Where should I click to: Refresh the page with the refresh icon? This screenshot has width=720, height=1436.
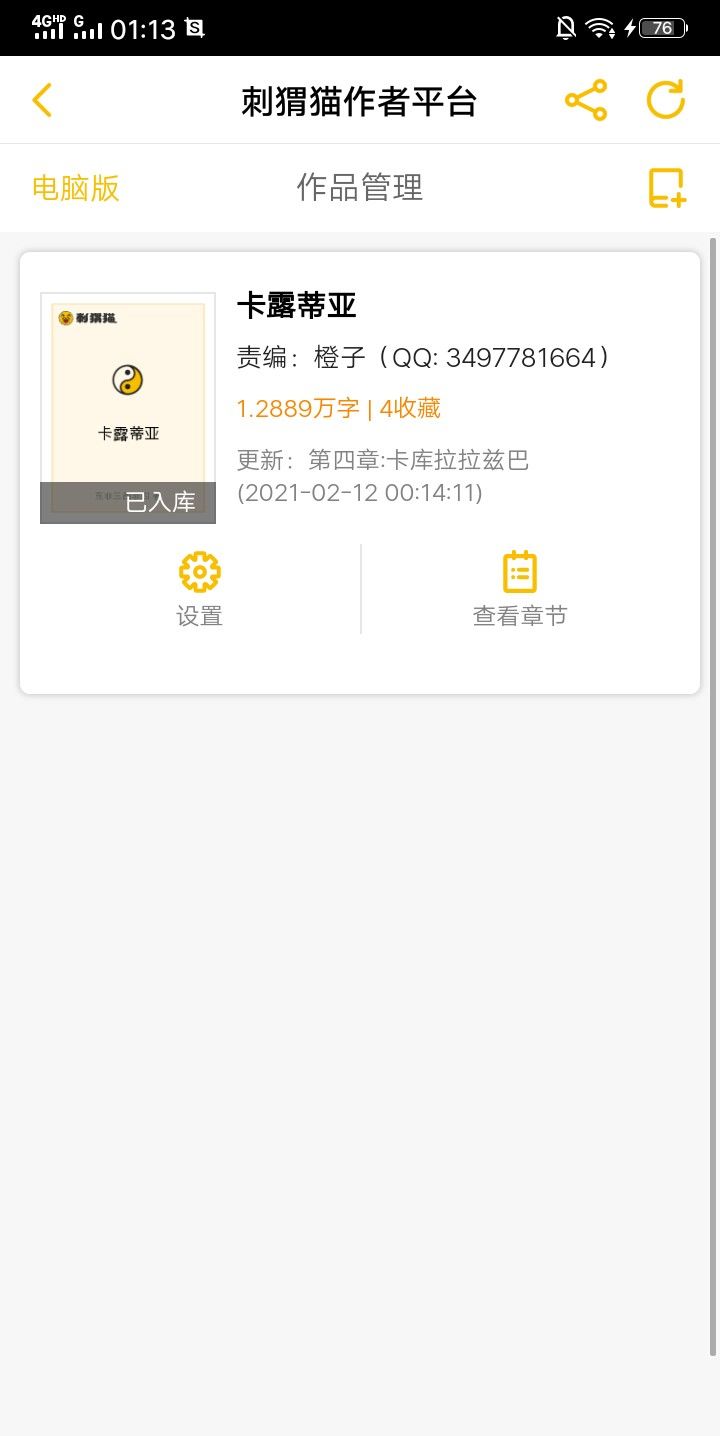tap(665, 100)
